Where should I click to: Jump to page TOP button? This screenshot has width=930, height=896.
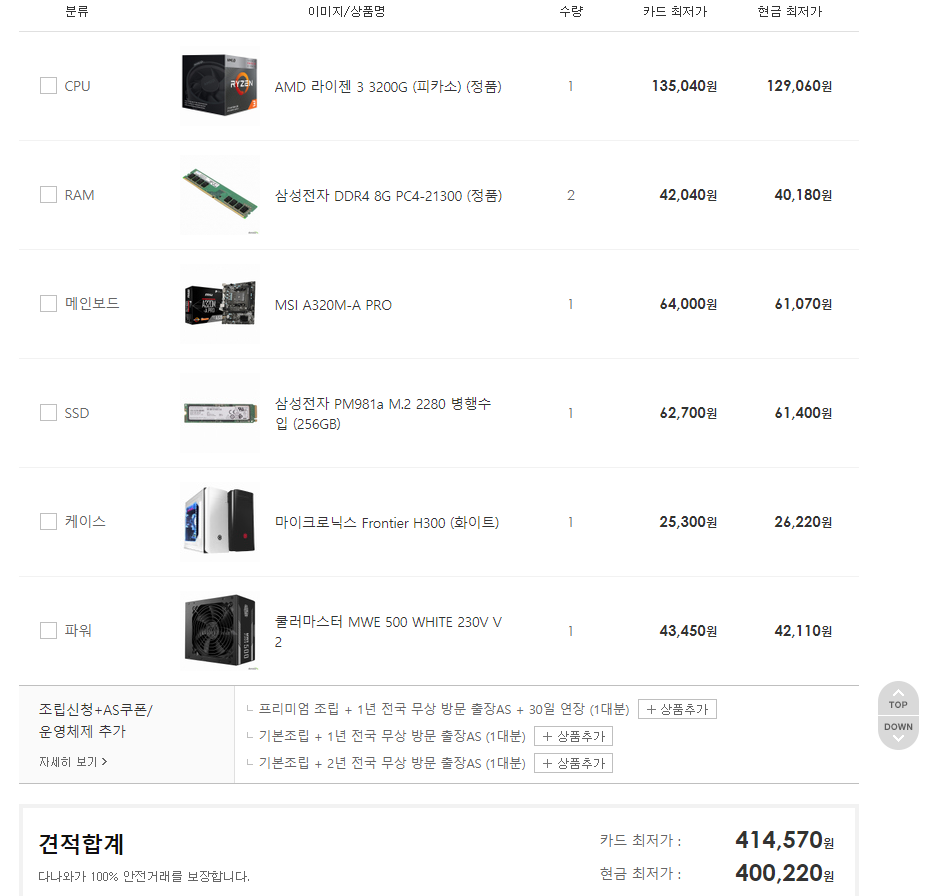898,699
